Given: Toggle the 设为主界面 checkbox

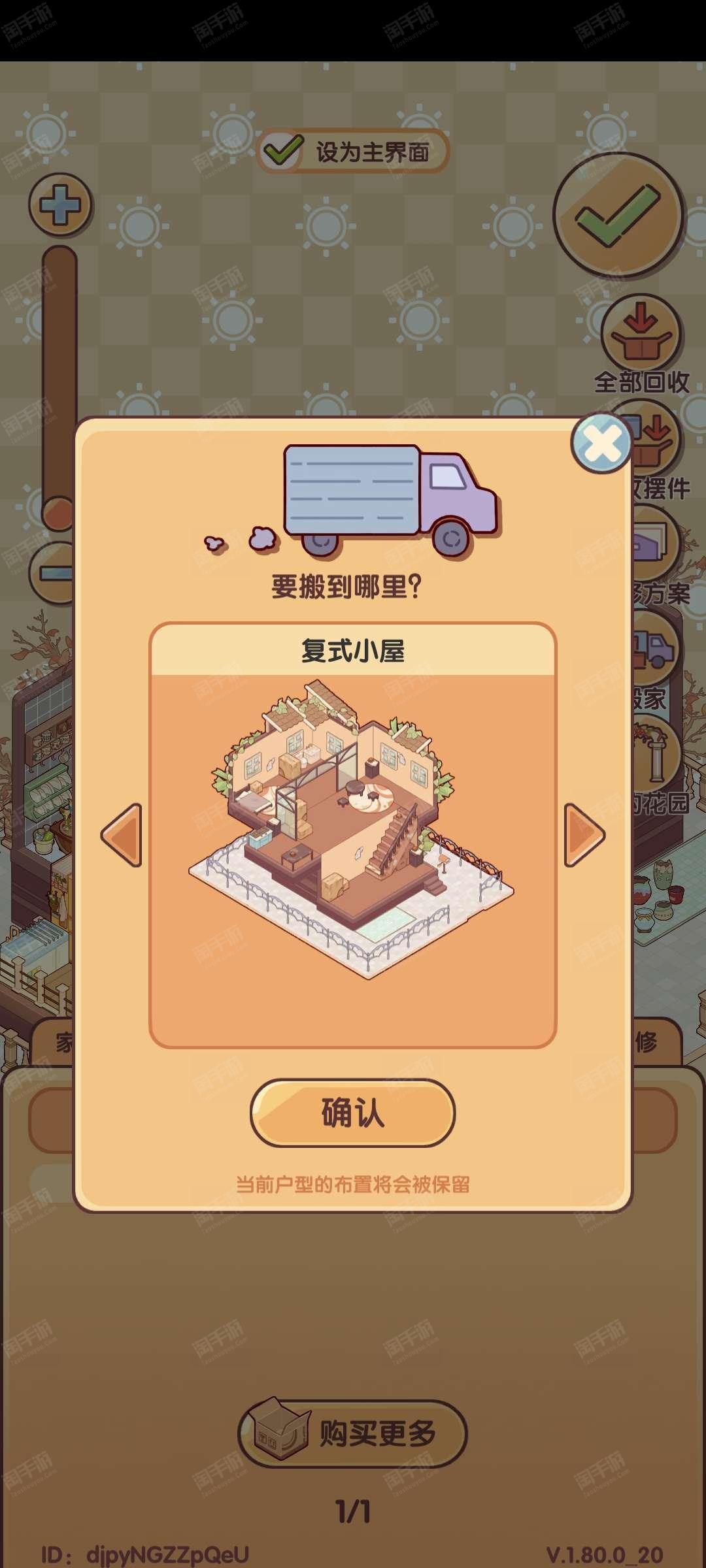Looking at the screenshot, I should pyautogui.click(x=283, y=152).
